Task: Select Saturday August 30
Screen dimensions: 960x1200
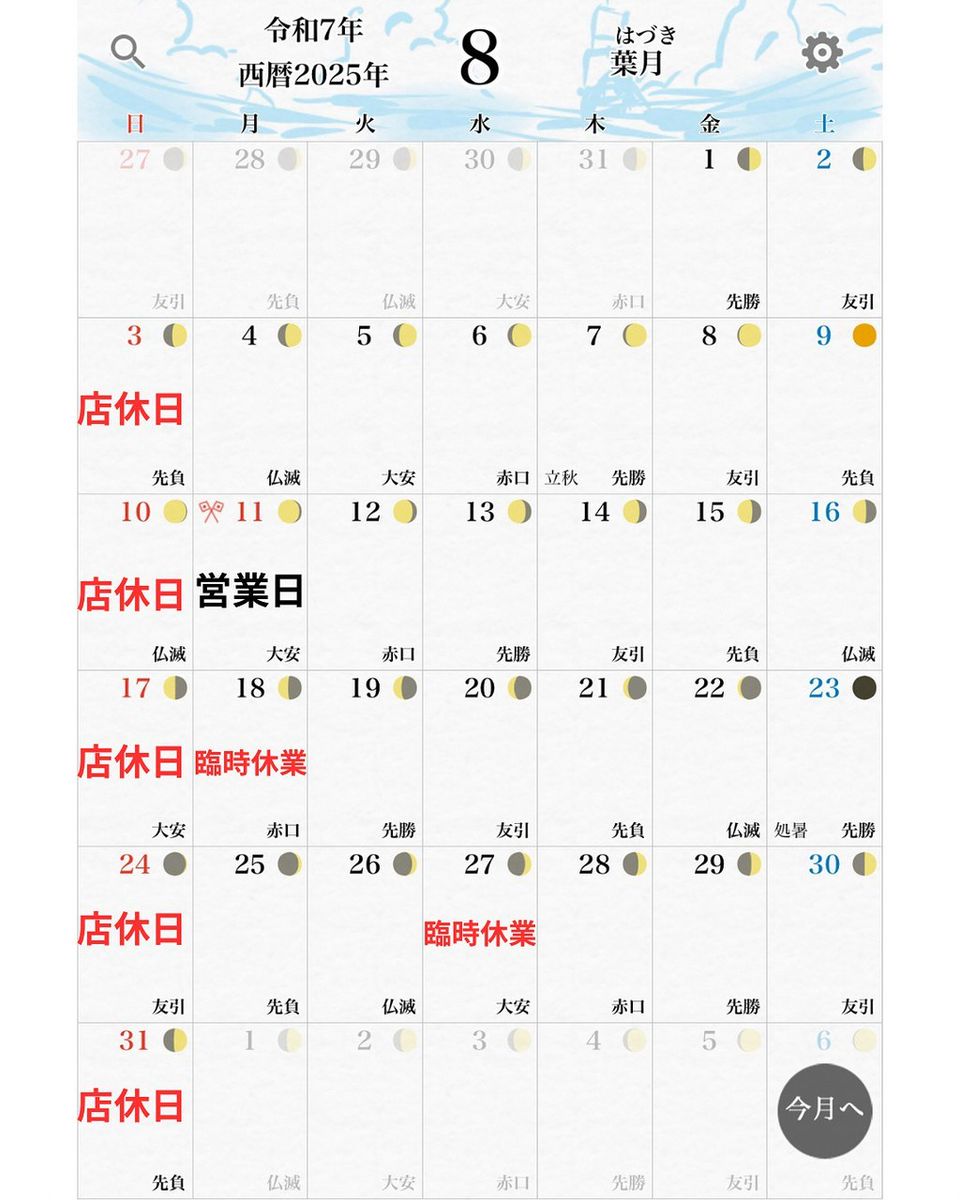Action: coord(825,934)
